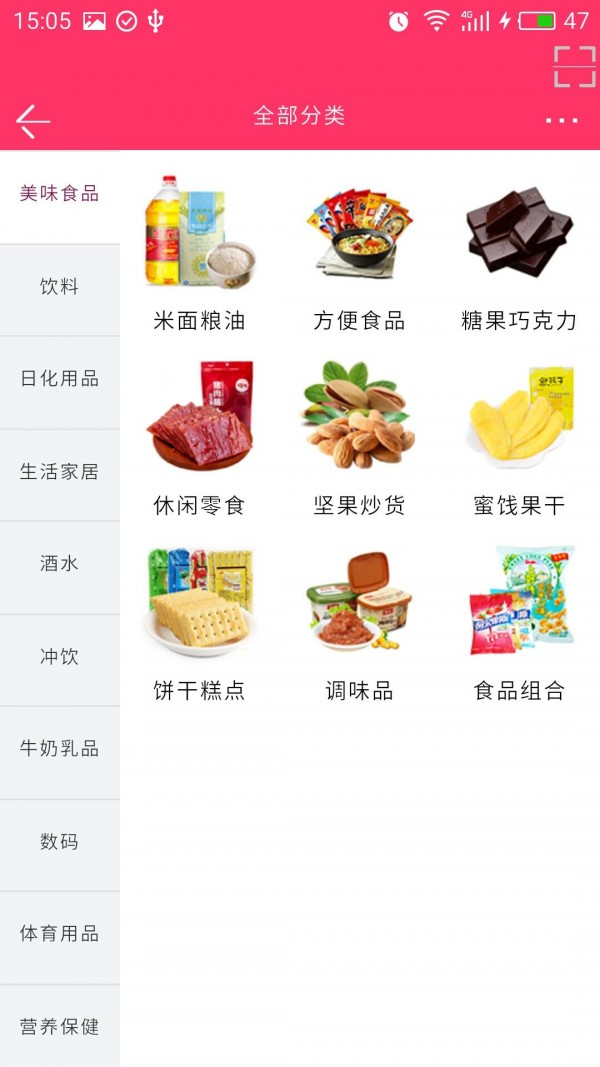Screen dimensions: 600x1067
Task: Select the 饮料 category
Action: click(x=60, y=287)
